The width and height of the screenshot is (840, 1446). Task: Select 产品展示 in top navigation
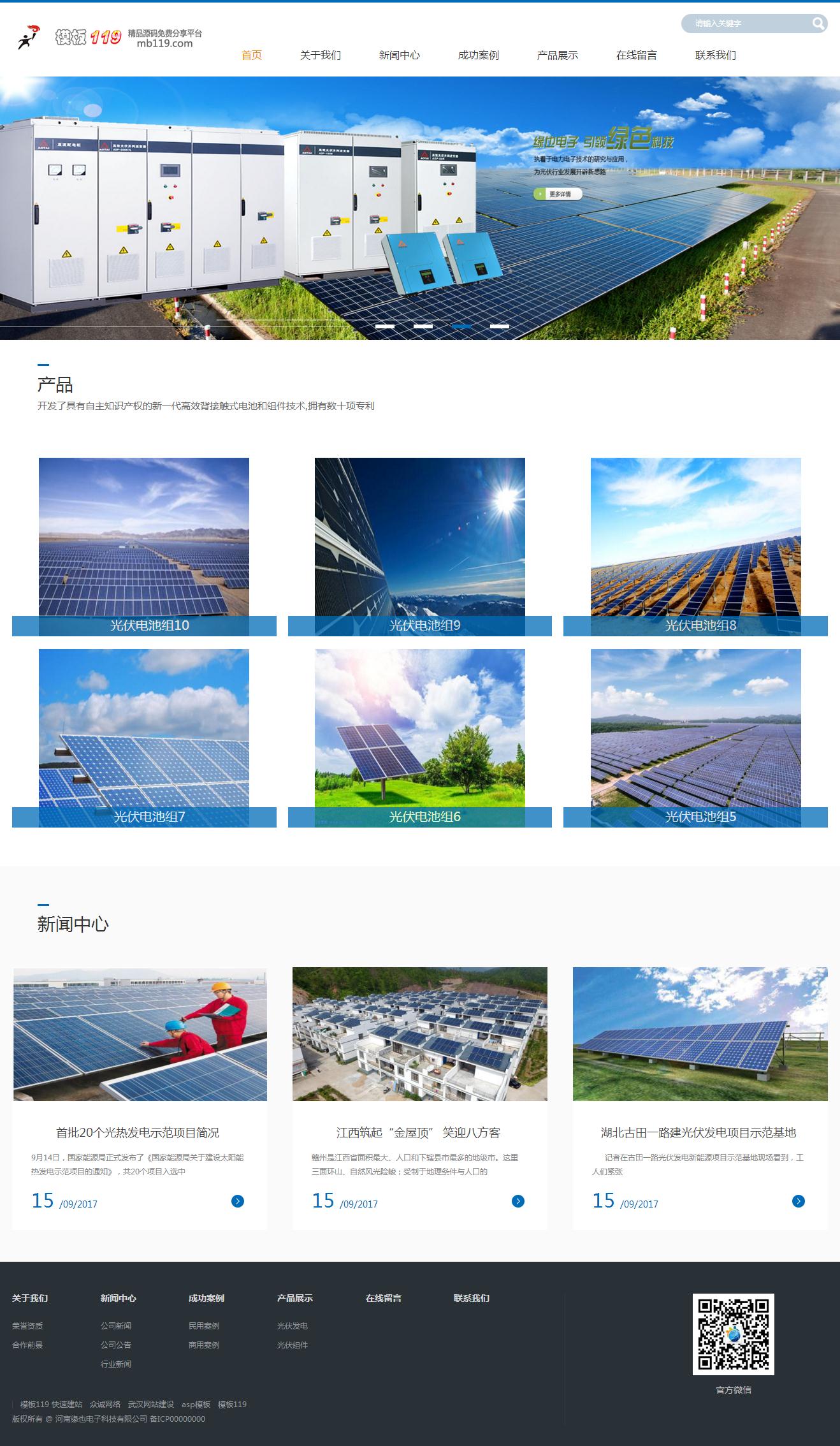[557, 55]
